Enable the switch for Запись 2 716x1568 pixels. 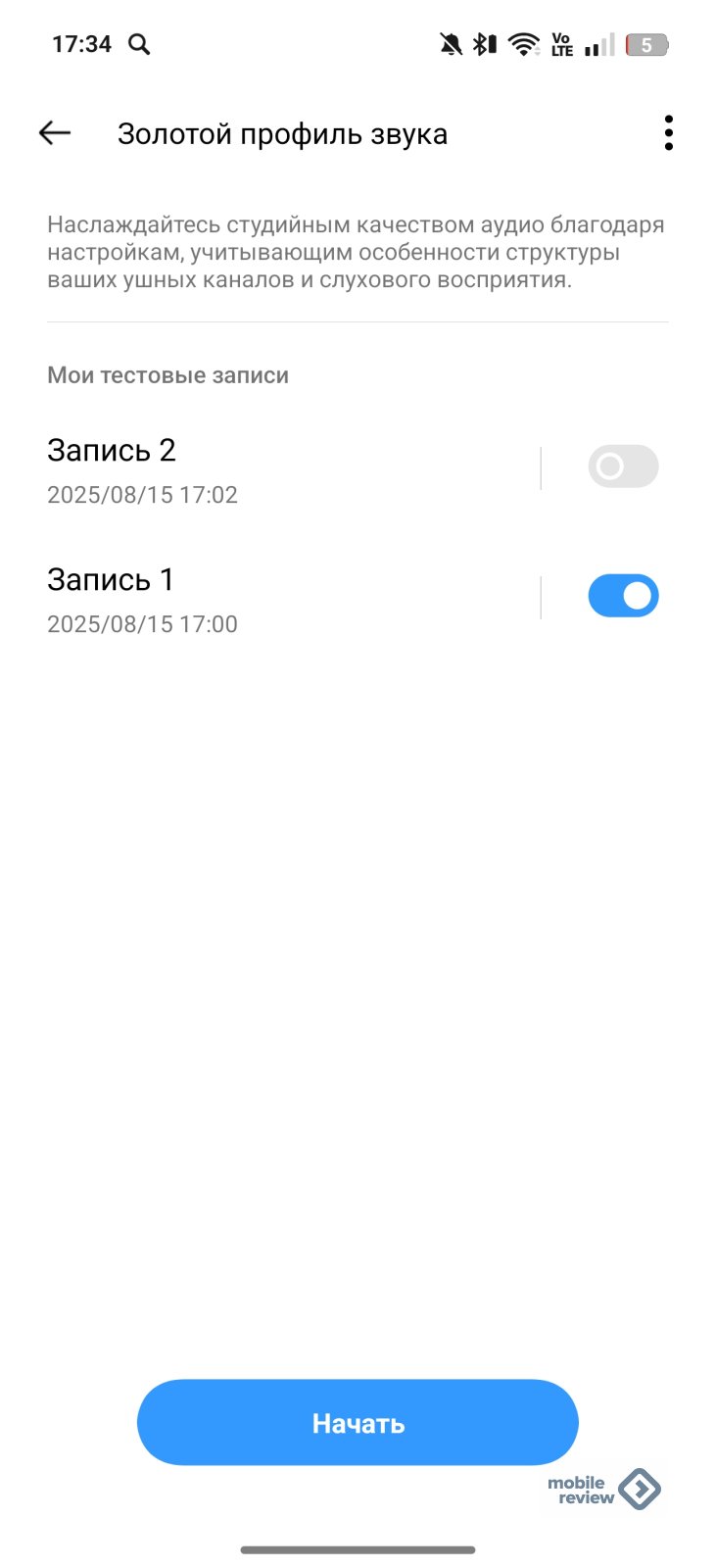point(623,466)
